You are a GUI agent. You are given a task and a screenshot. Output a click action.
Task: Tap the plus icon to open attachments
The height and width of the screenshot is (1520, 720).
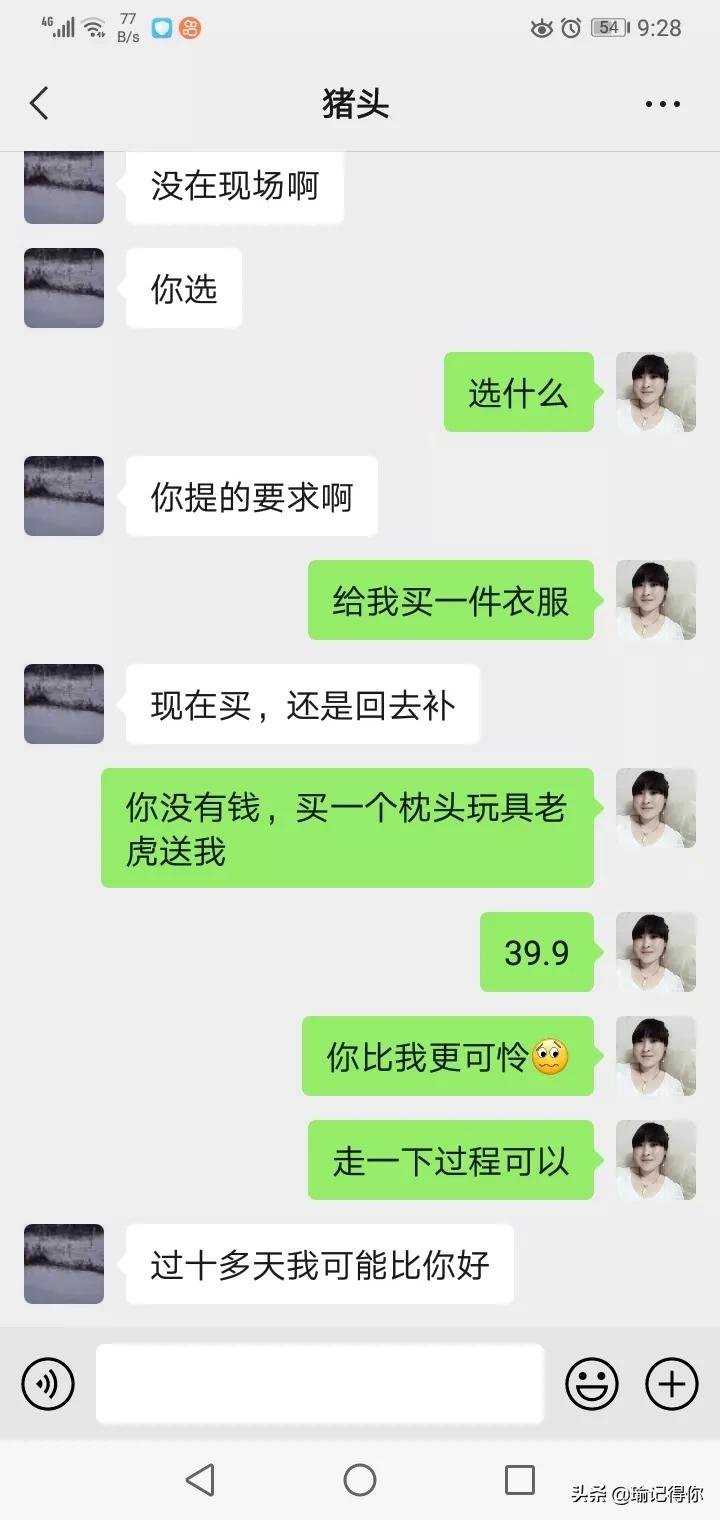point(671,1384)
